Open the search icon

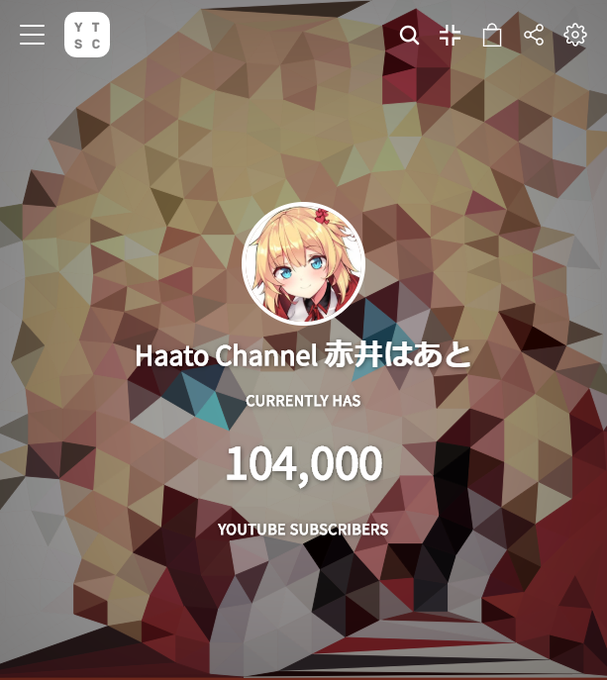coord(409,35)
